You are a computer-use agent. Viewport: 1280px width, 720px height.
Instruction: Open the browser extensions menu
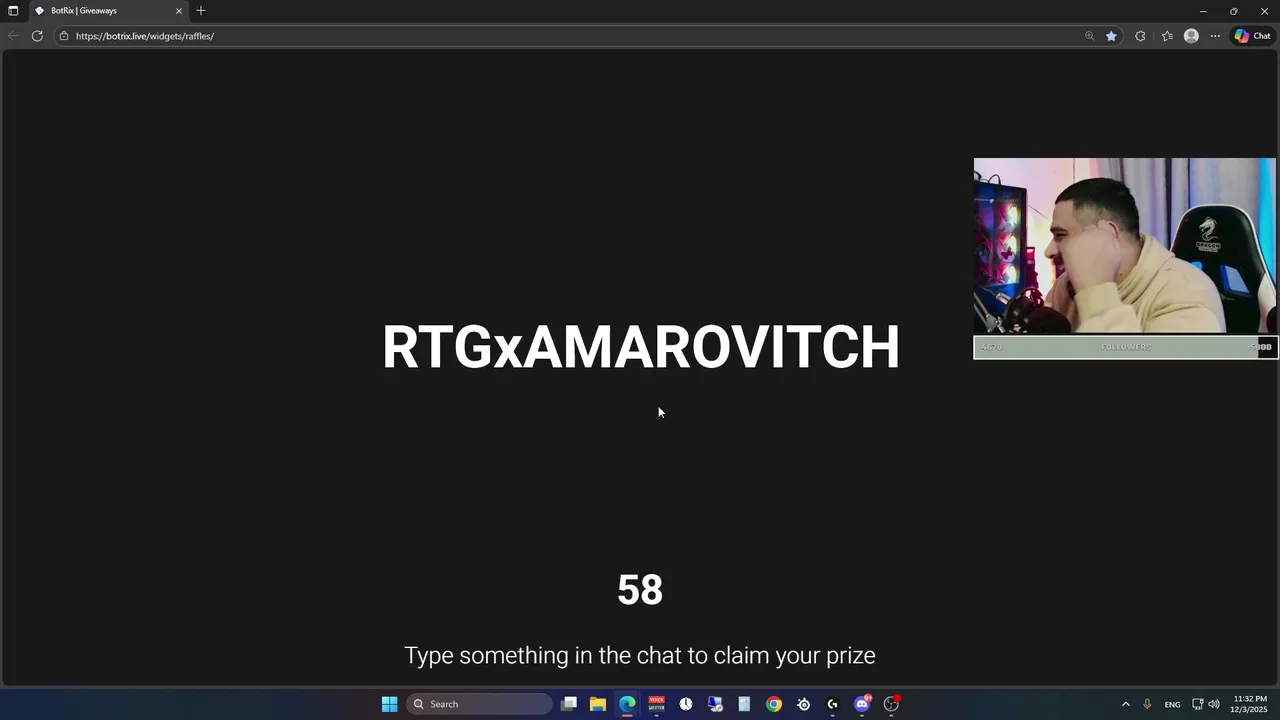click(1140, 36)
